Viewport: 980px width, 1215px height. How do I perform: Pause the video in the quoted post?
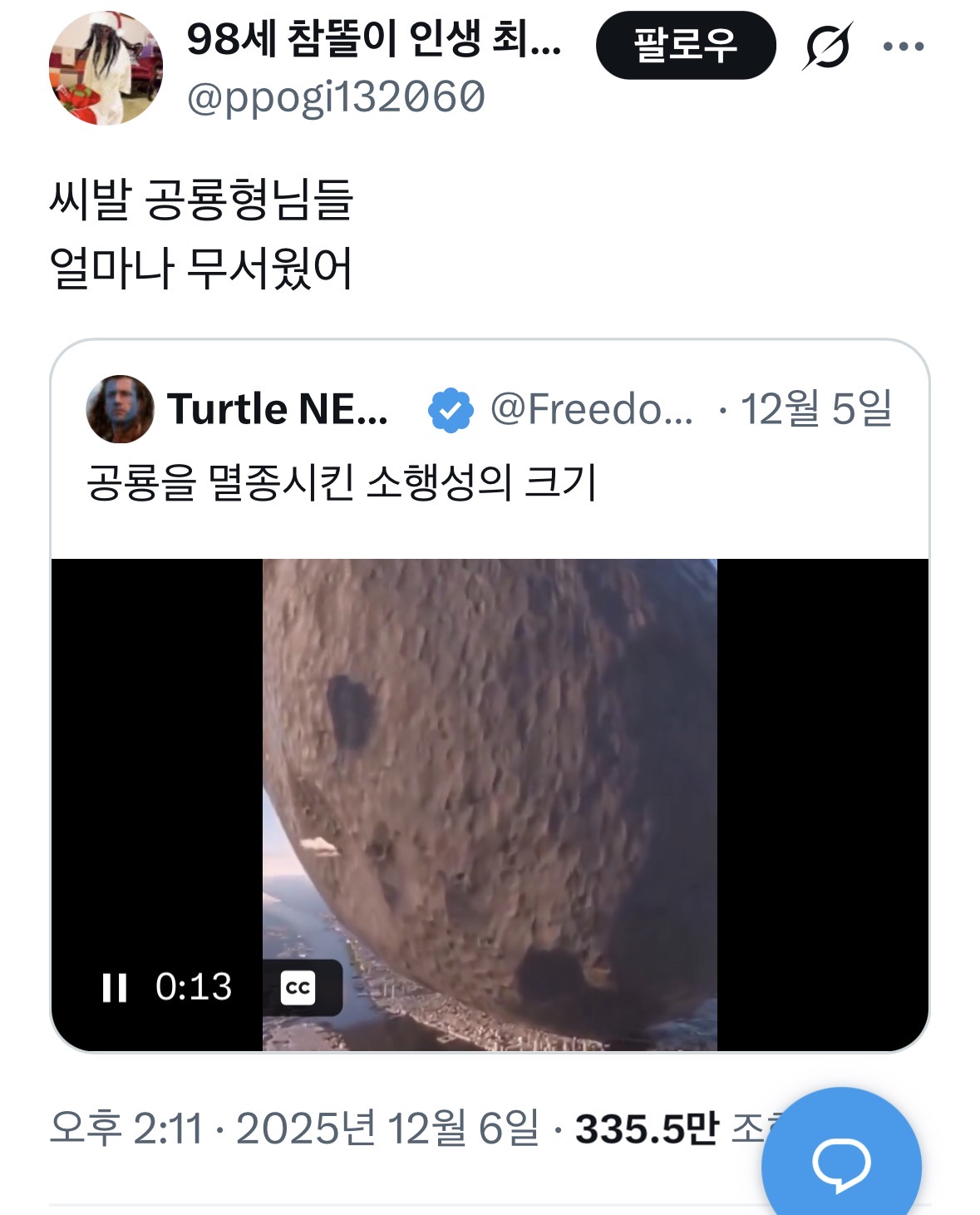tap(114, 987)
